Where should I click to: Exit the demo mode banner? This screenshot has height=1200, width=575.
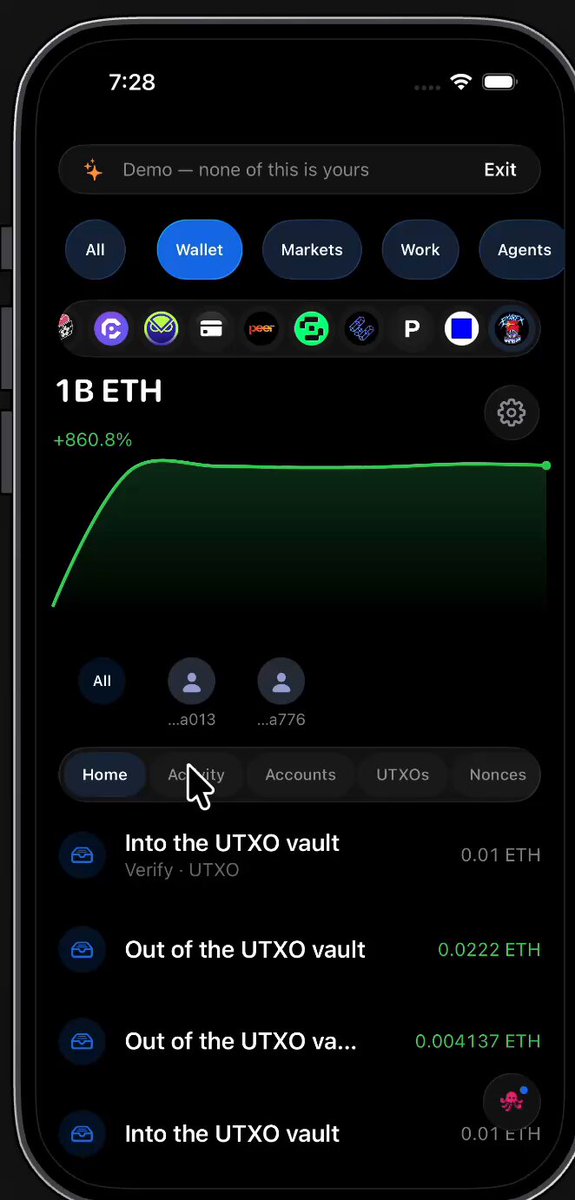(500, 170)
